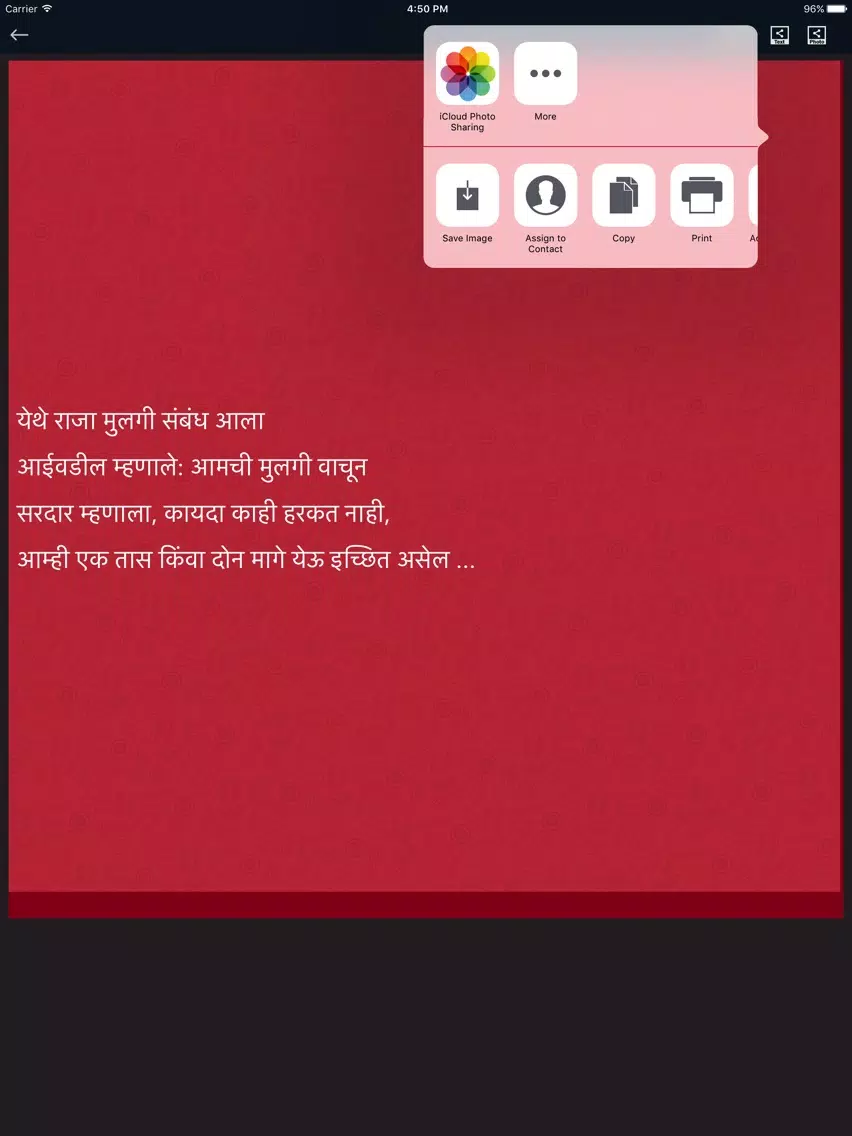Go back using the arrow icon
The height and width of the screenshot is (1136, 852).
pos(19,35)
